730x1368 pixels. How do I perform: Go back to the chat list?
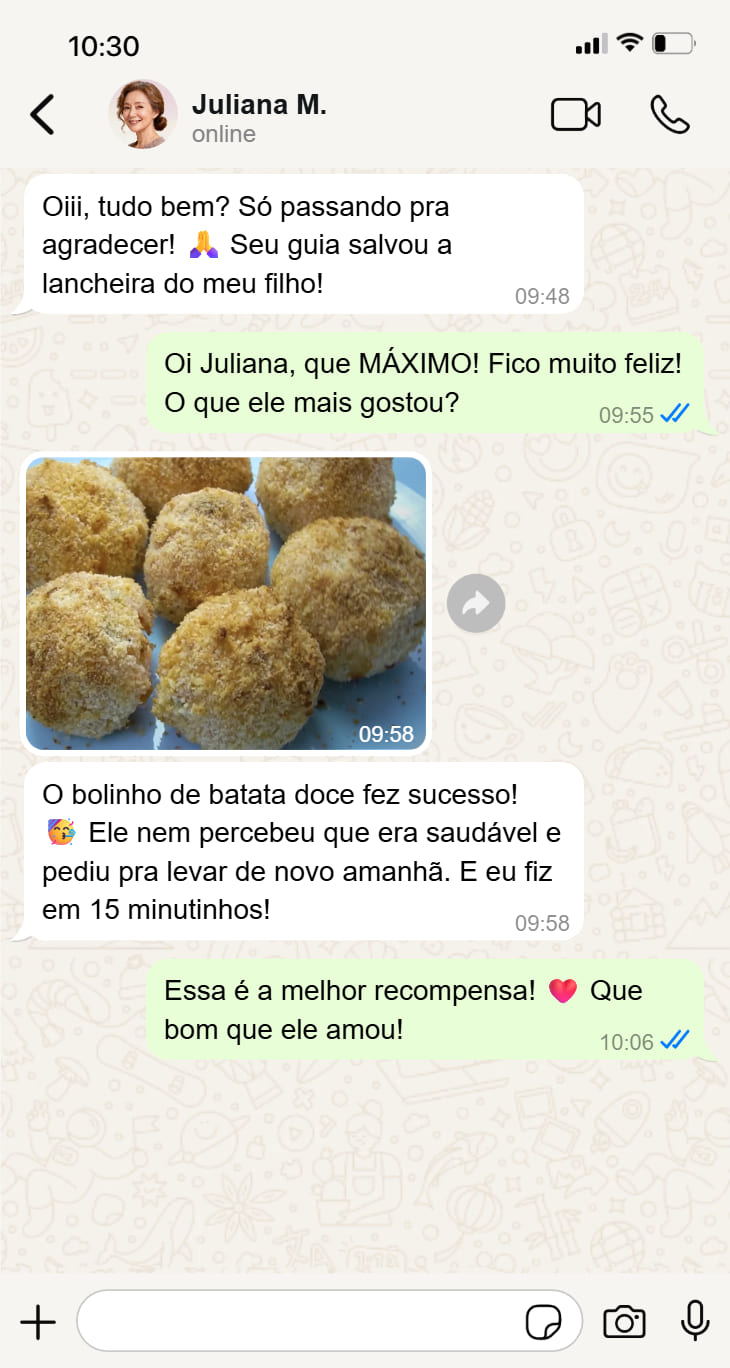pos(42,115)
